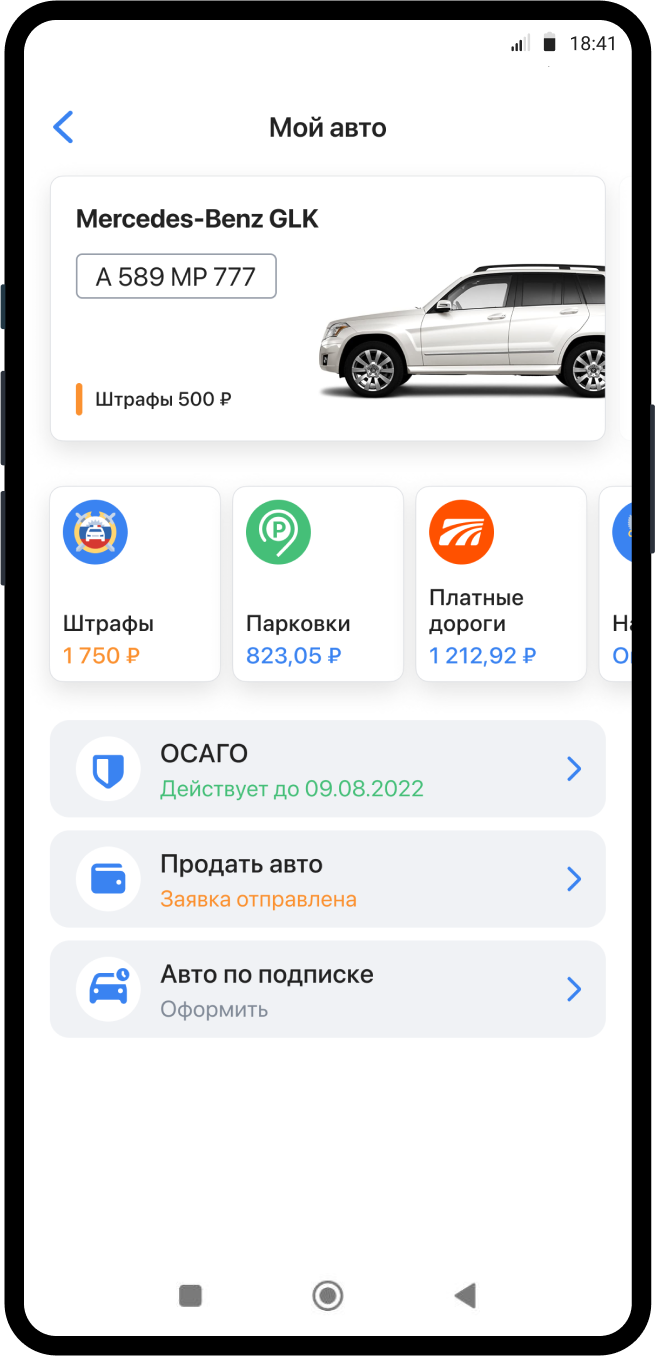Open the Платные дороги toll roads tile

(500, 584)
